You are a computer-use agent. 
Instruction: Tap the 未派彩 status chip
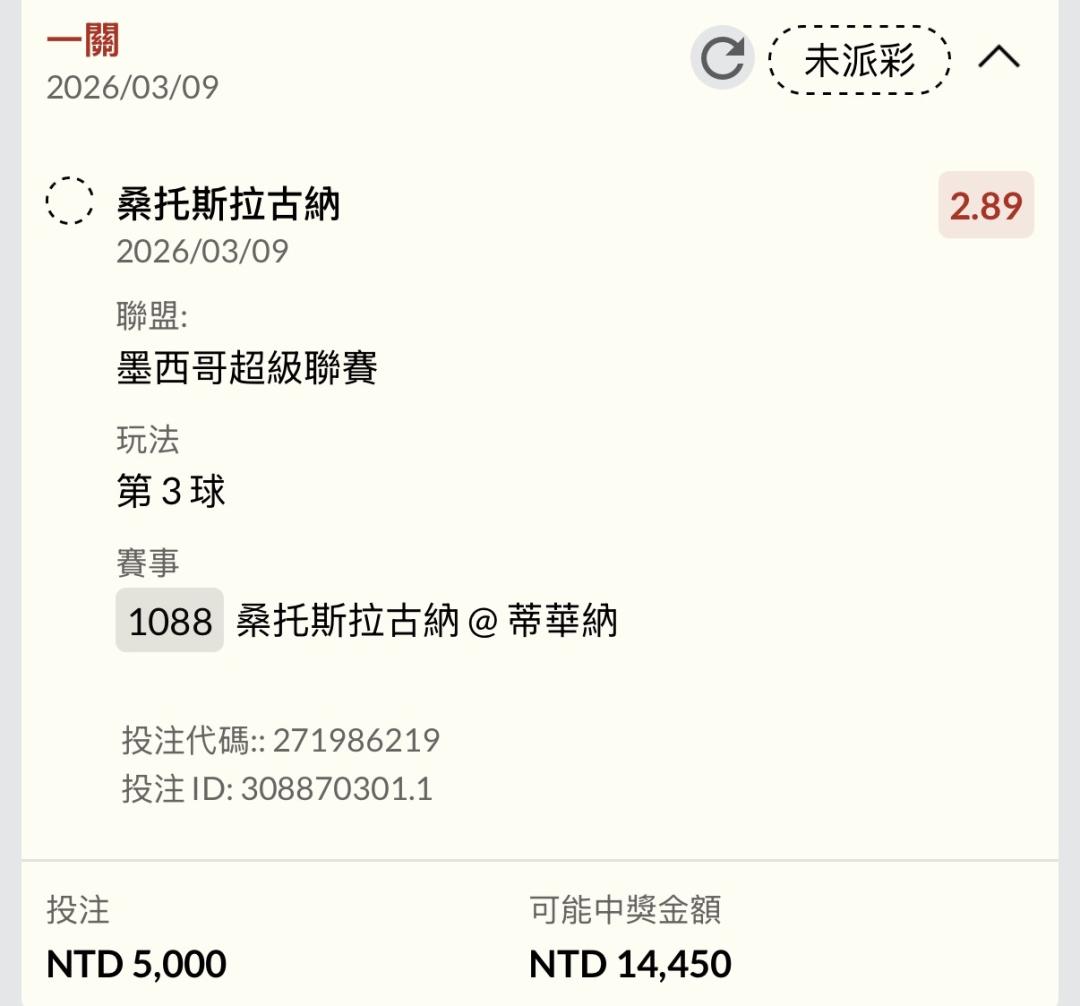(x=860, y=60)
